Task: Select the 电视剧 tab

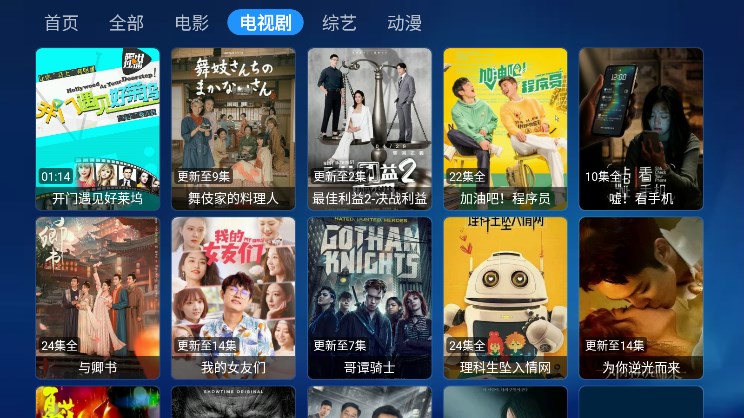Action: 265,23
